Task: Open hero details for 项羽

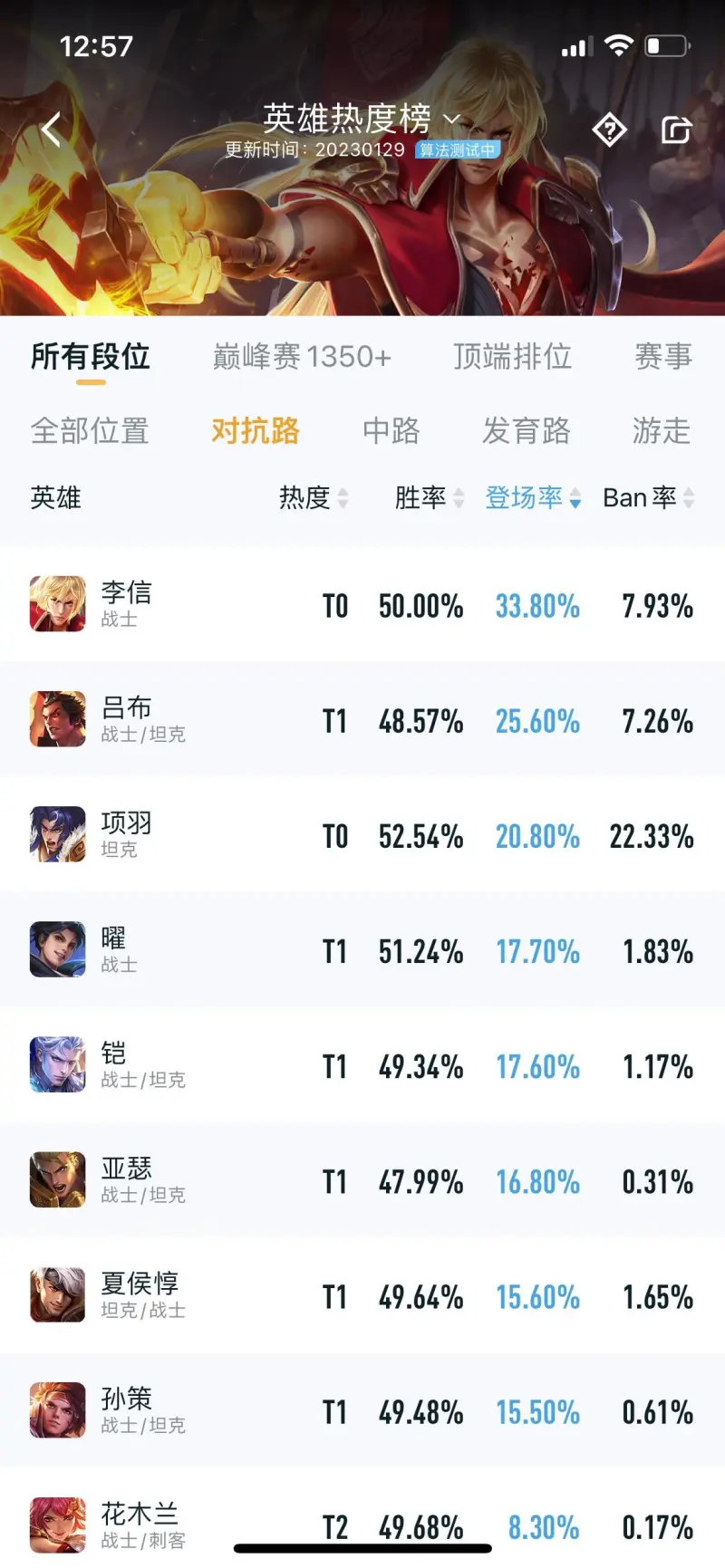Action: pos(127,834)
